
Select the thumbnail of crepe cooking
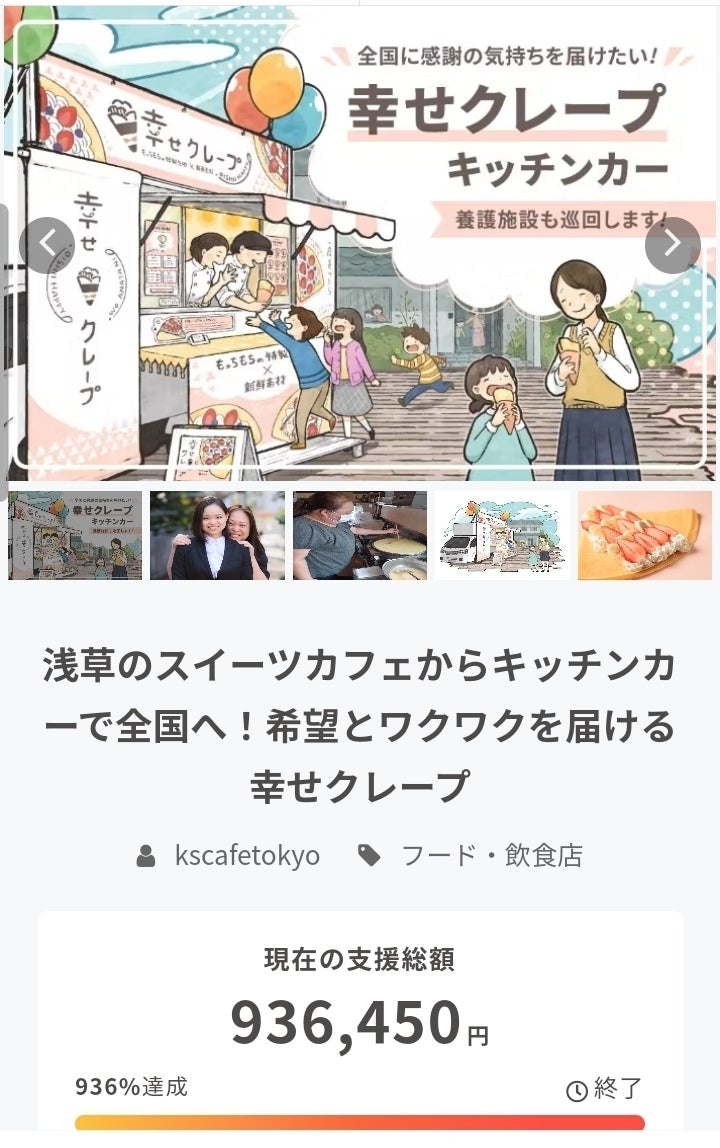click(360, 535)
